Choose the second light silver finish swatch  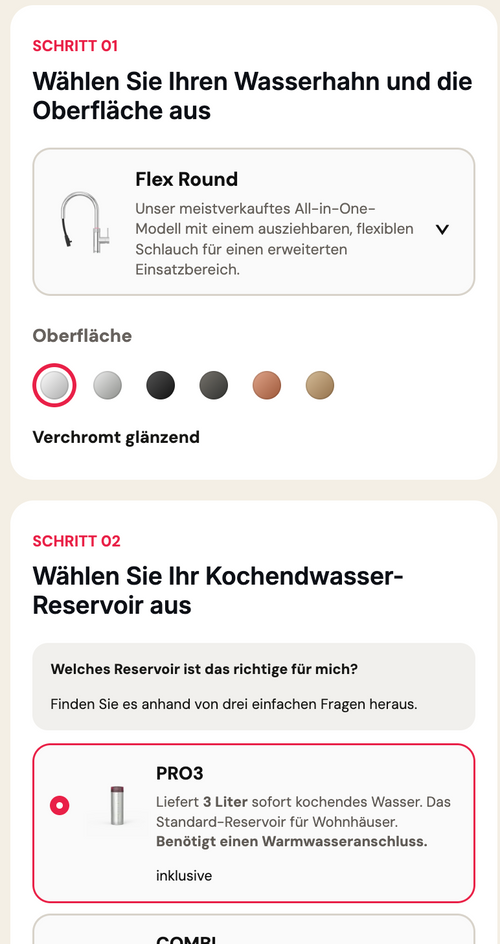tap(108, 385)
